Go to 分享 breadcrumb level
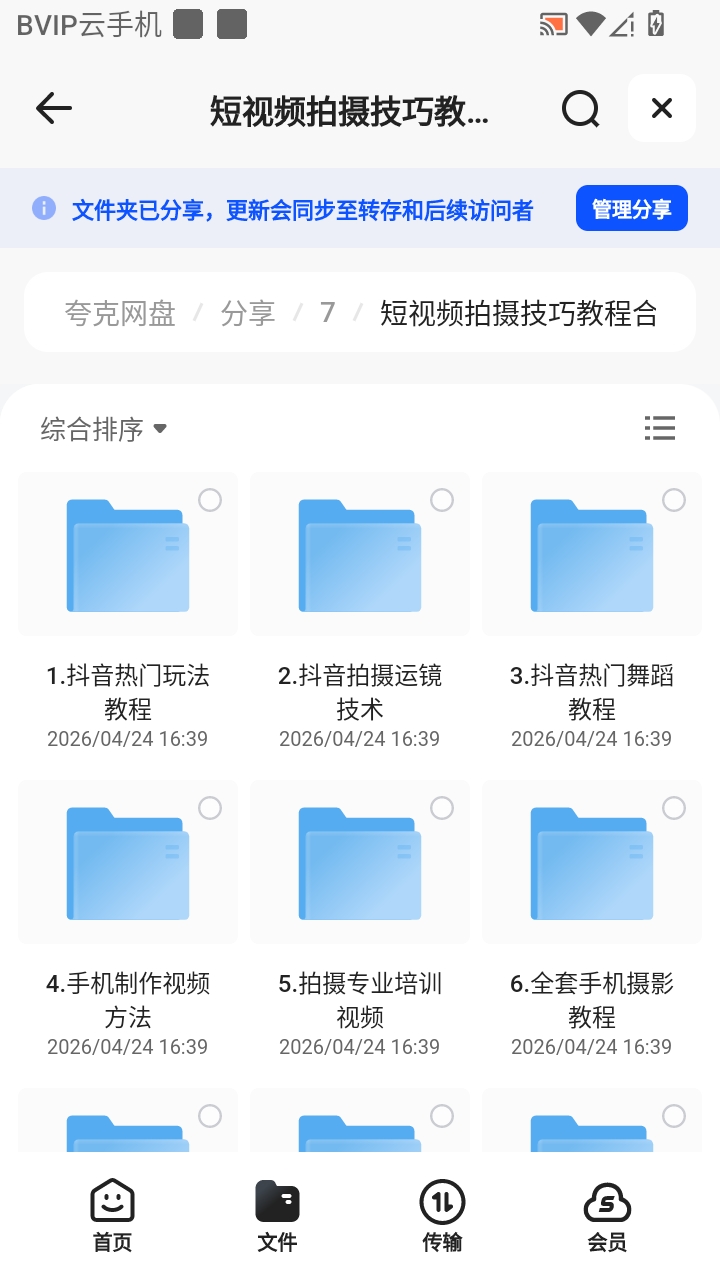Image resolution: width=720 pixels, height=1280 pixels. pos(248,313)
